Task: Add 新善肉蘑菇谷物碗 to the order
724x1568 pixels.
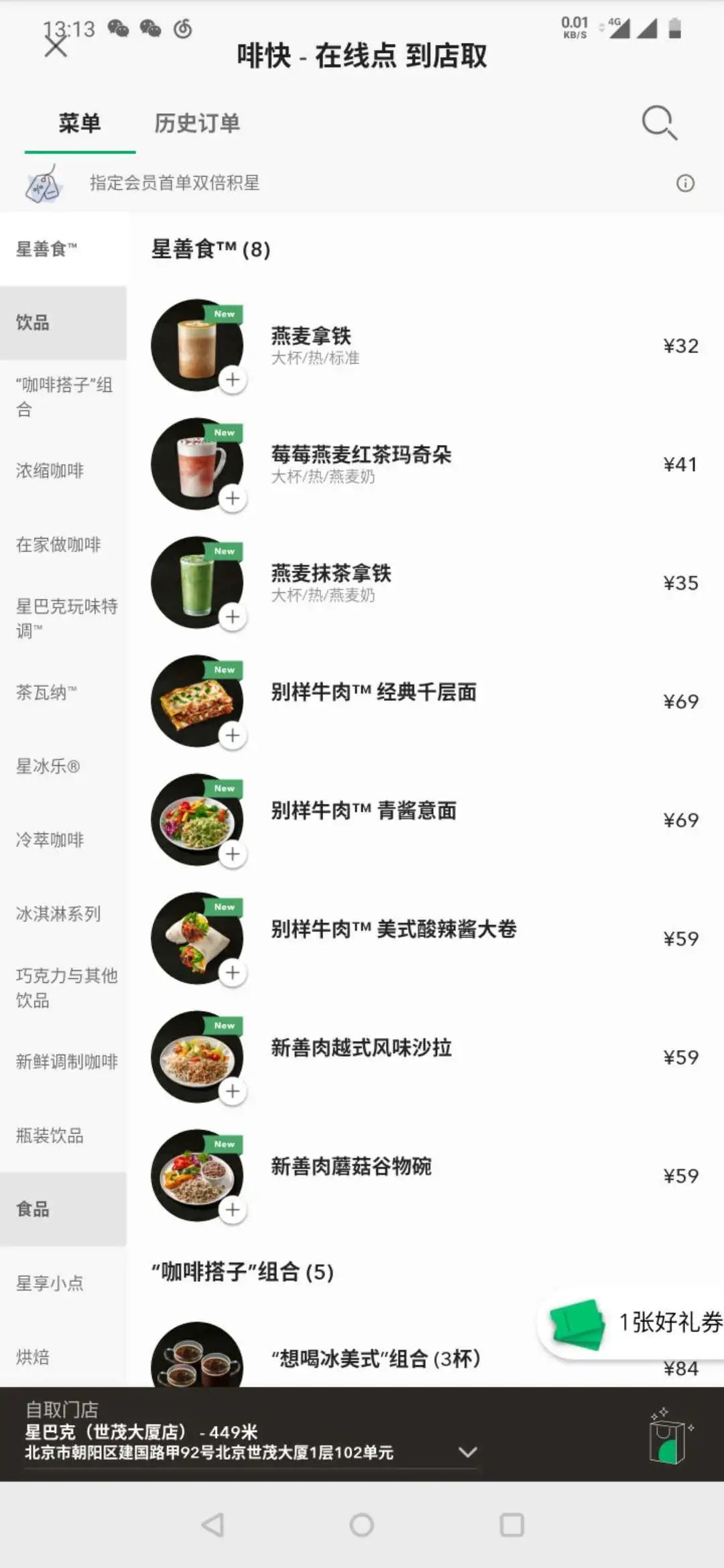Action: (233, 1210)
